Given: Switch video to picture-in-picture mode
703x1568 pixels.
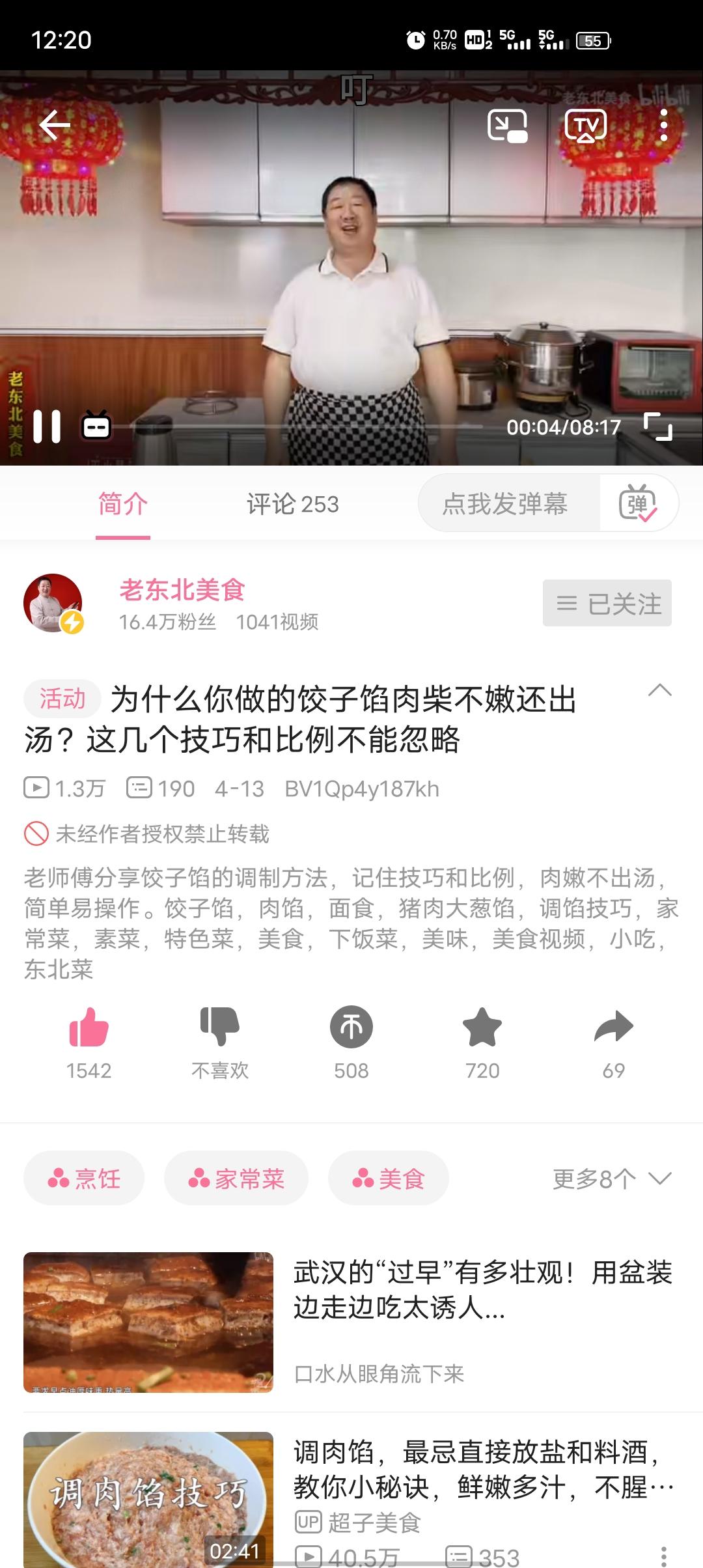Looking at the screenshot, I should click(x=507, y=126).
